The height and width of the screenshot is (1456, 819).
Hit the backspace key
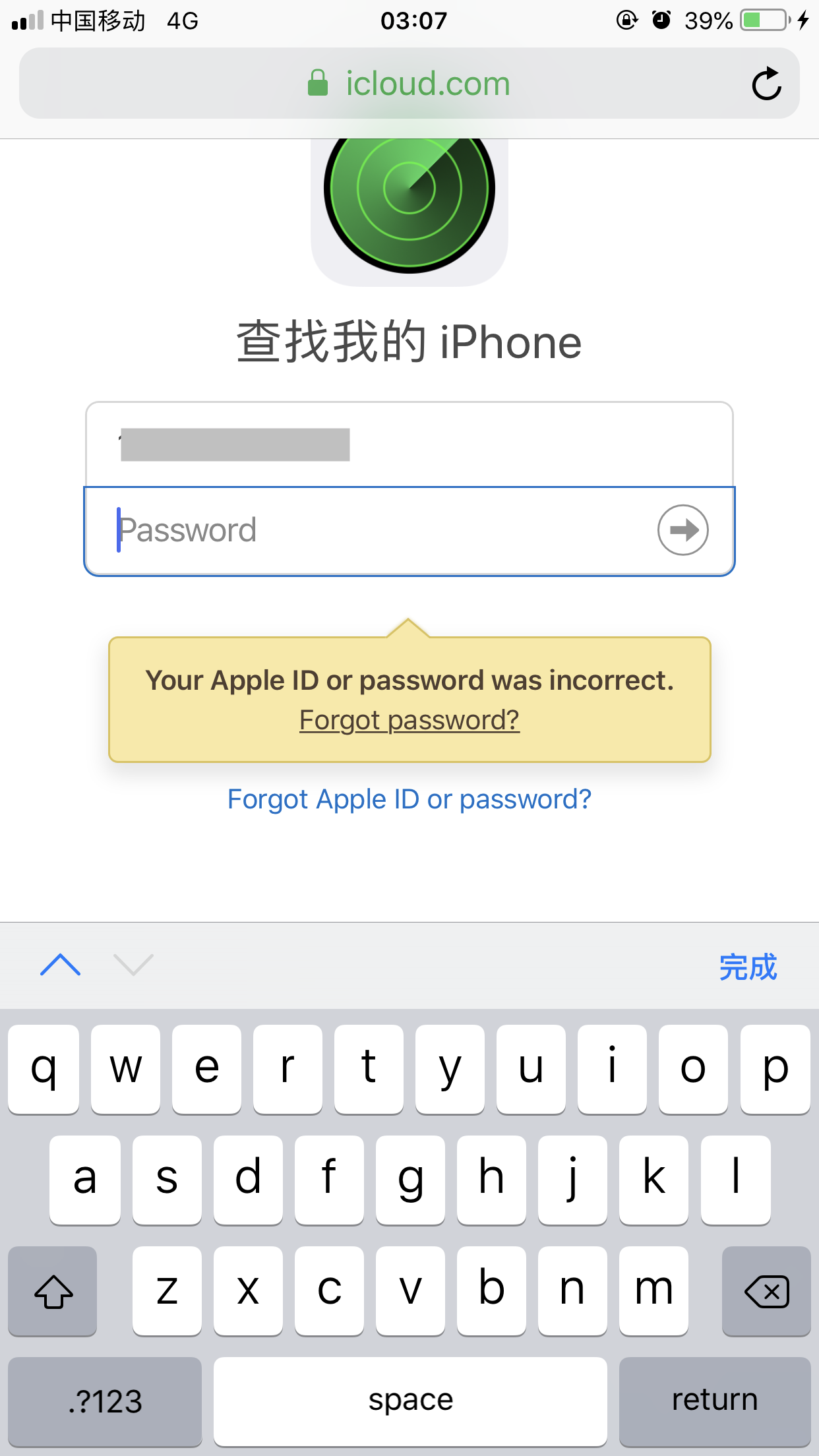[x=766, y=1291]
